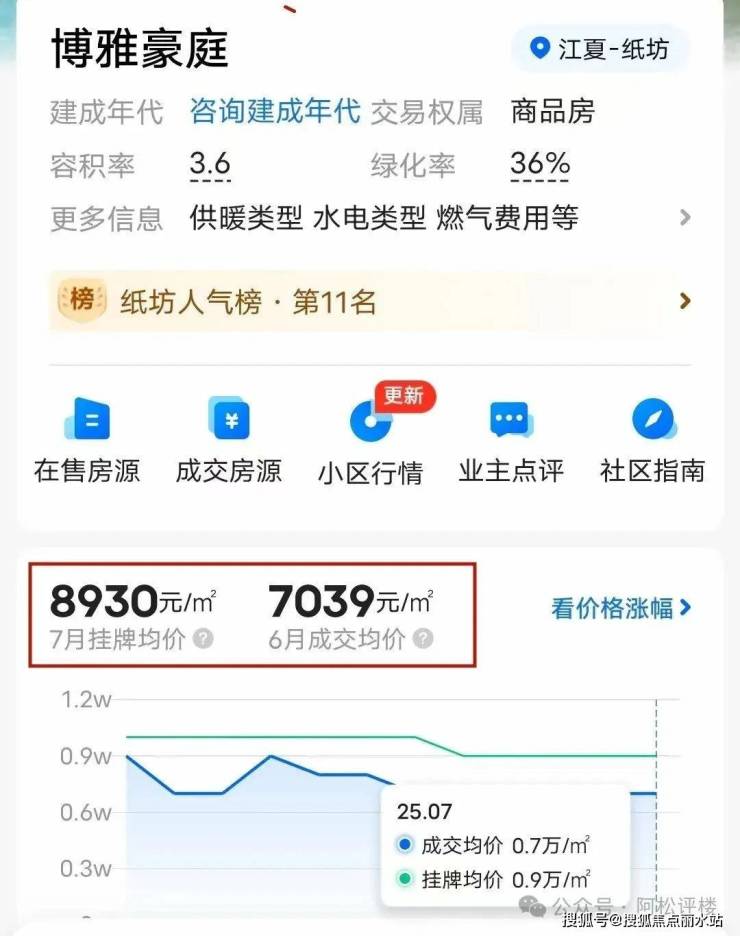This screenshot has height=936, width=740.
Task: Show help for 7月挂牌均价
Action: pyautogui.click(x=203, y=638)
